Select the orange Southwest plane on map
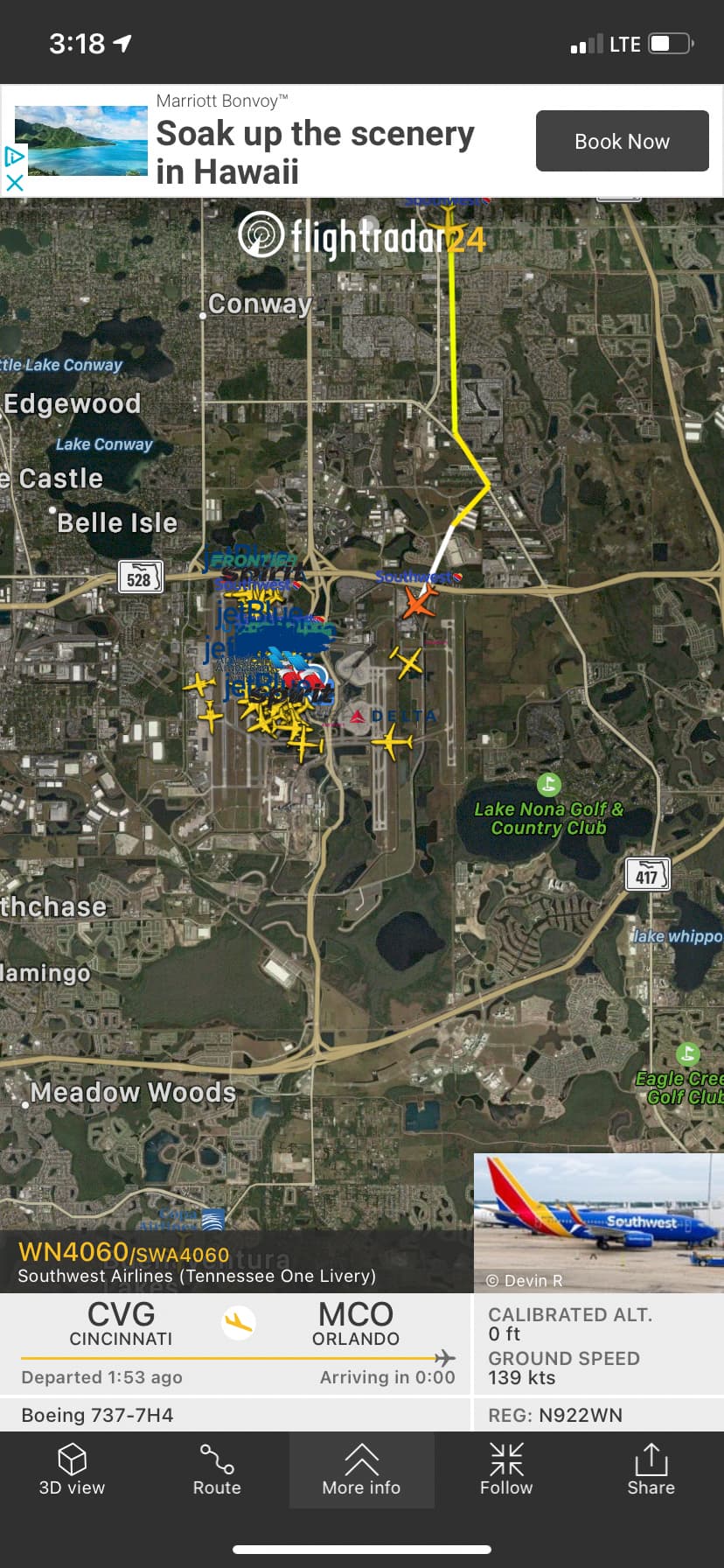724x1568 pixels. 419,603
